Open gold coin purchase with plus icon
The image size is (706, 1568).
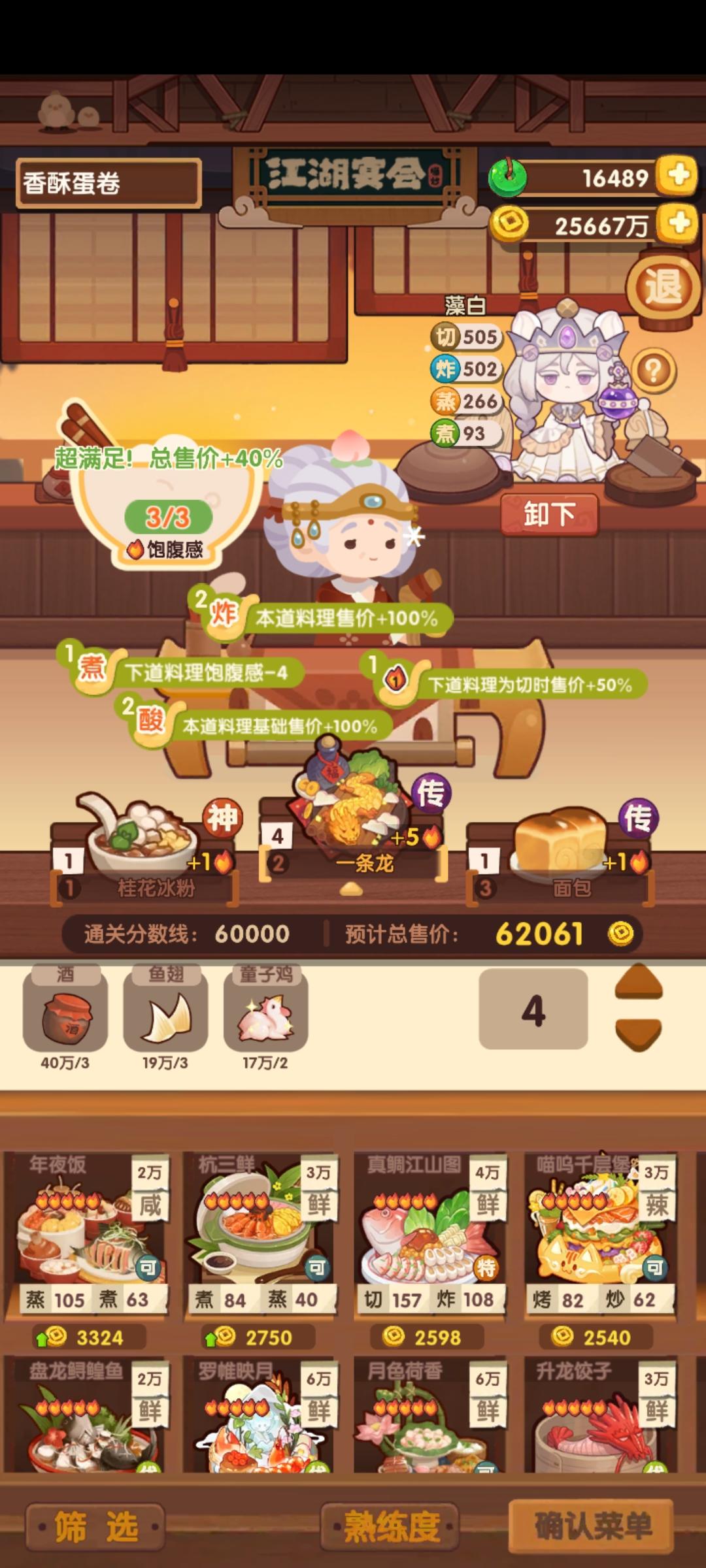(676, 225)
